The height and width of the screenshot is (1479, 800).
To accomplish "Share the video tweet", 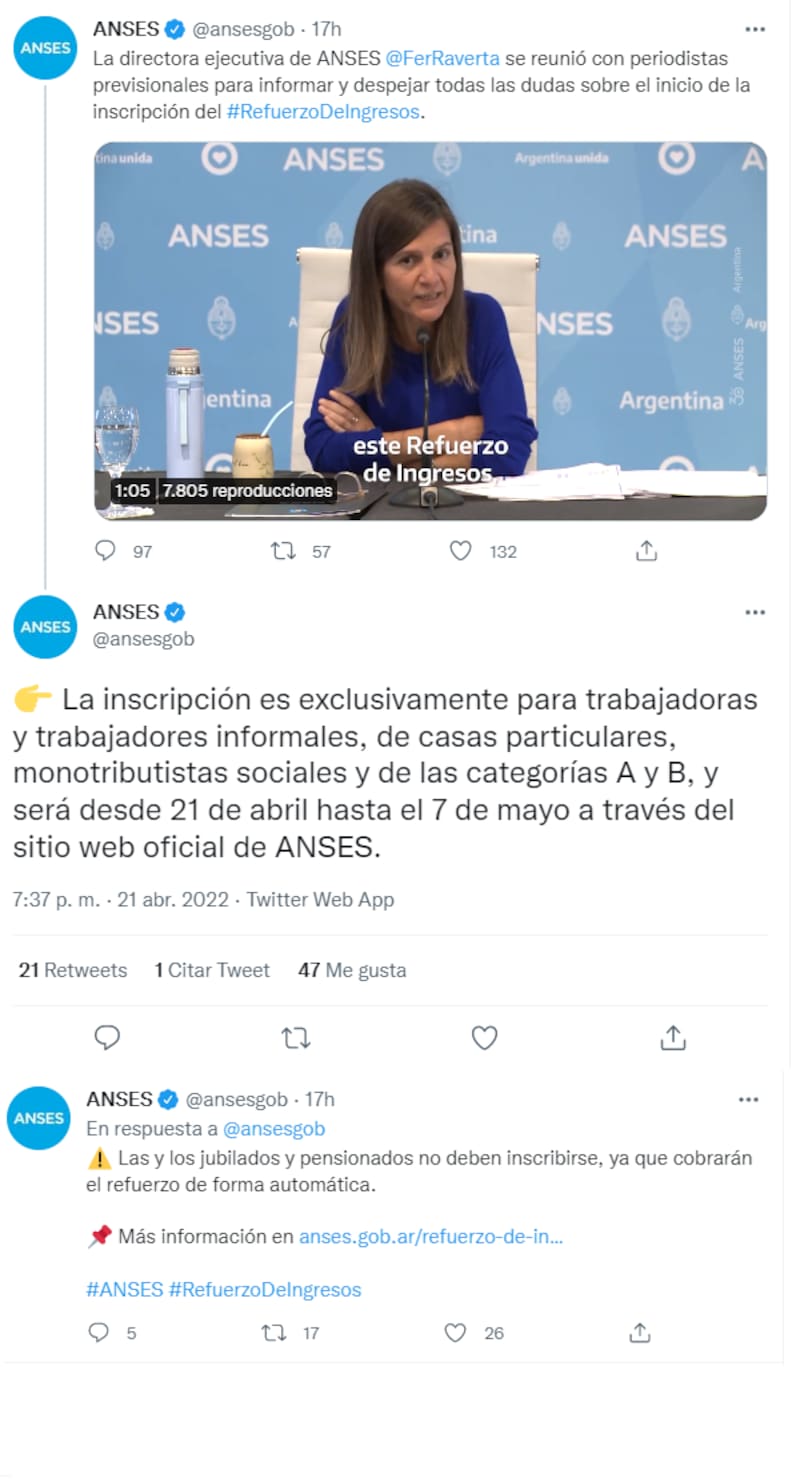I will pos(646,551).
